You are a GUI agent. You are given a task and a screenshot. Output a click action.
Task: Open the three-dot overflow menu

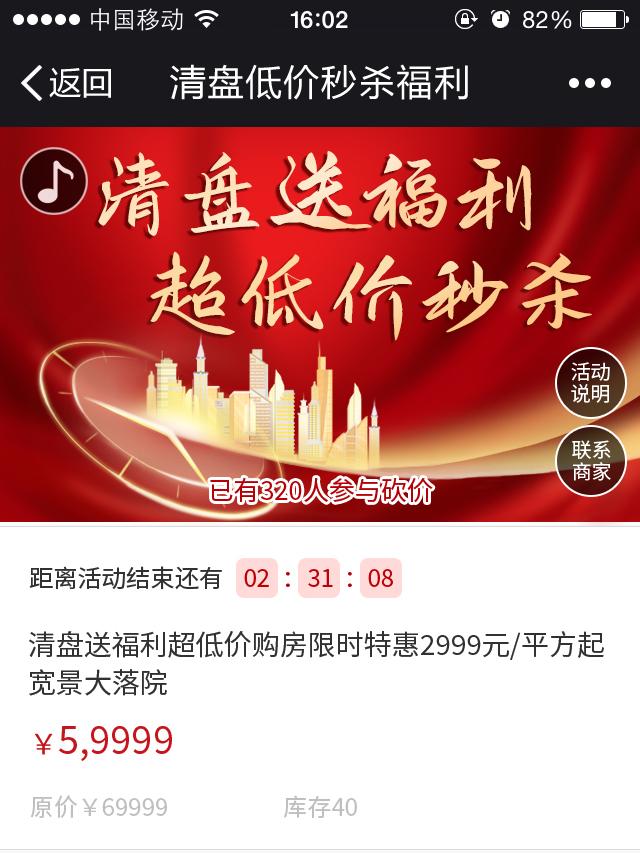[x=589, y=84]
